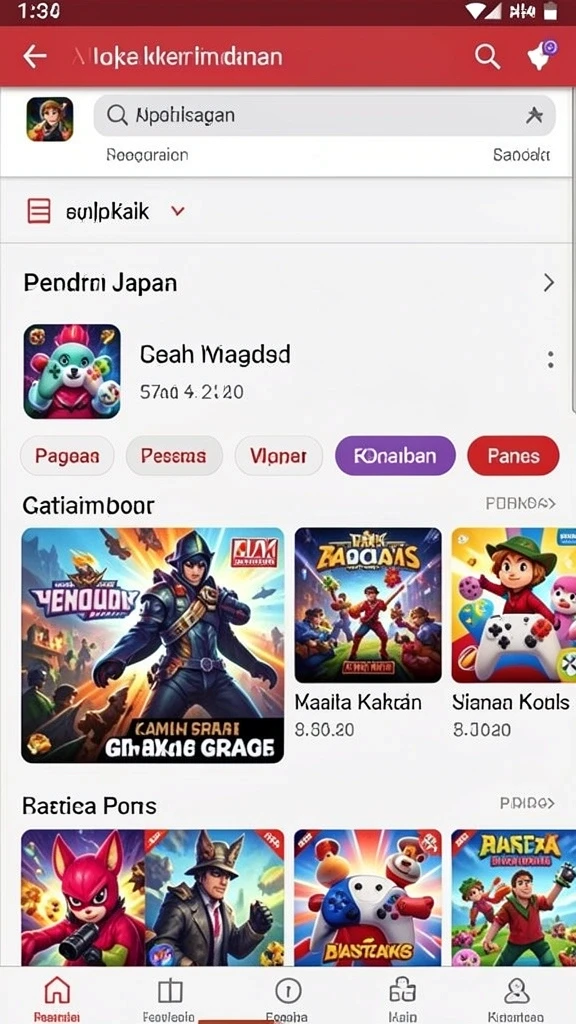This screenshot has height=1024, width=576.
Task: Switch to the home tab in bottom navigation
Action: pos(57,998)
